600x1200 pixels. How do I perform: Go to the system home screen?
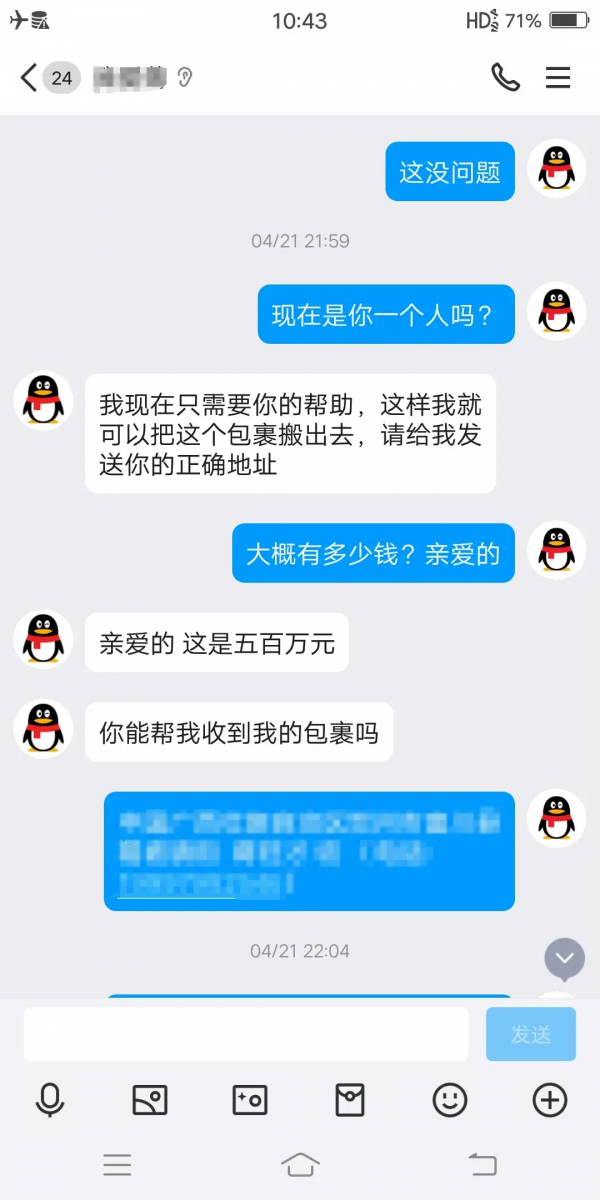[300, 1164]
